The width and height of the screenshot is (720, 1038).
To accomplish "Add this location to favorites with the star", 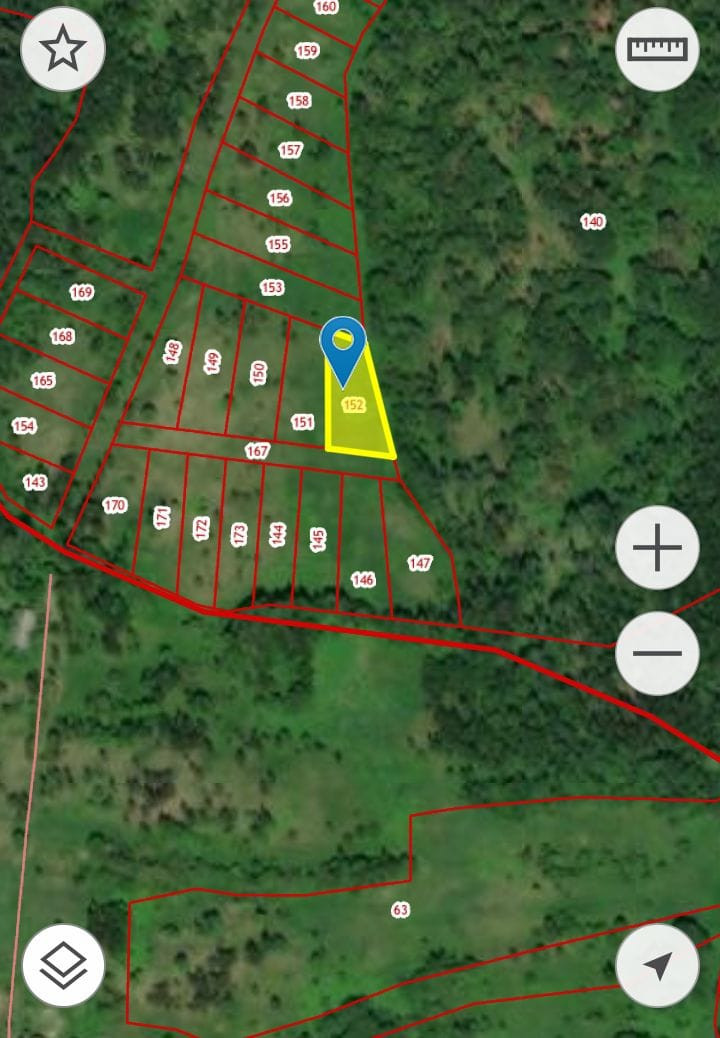I will pyautogui.click(x=63, y=48).
